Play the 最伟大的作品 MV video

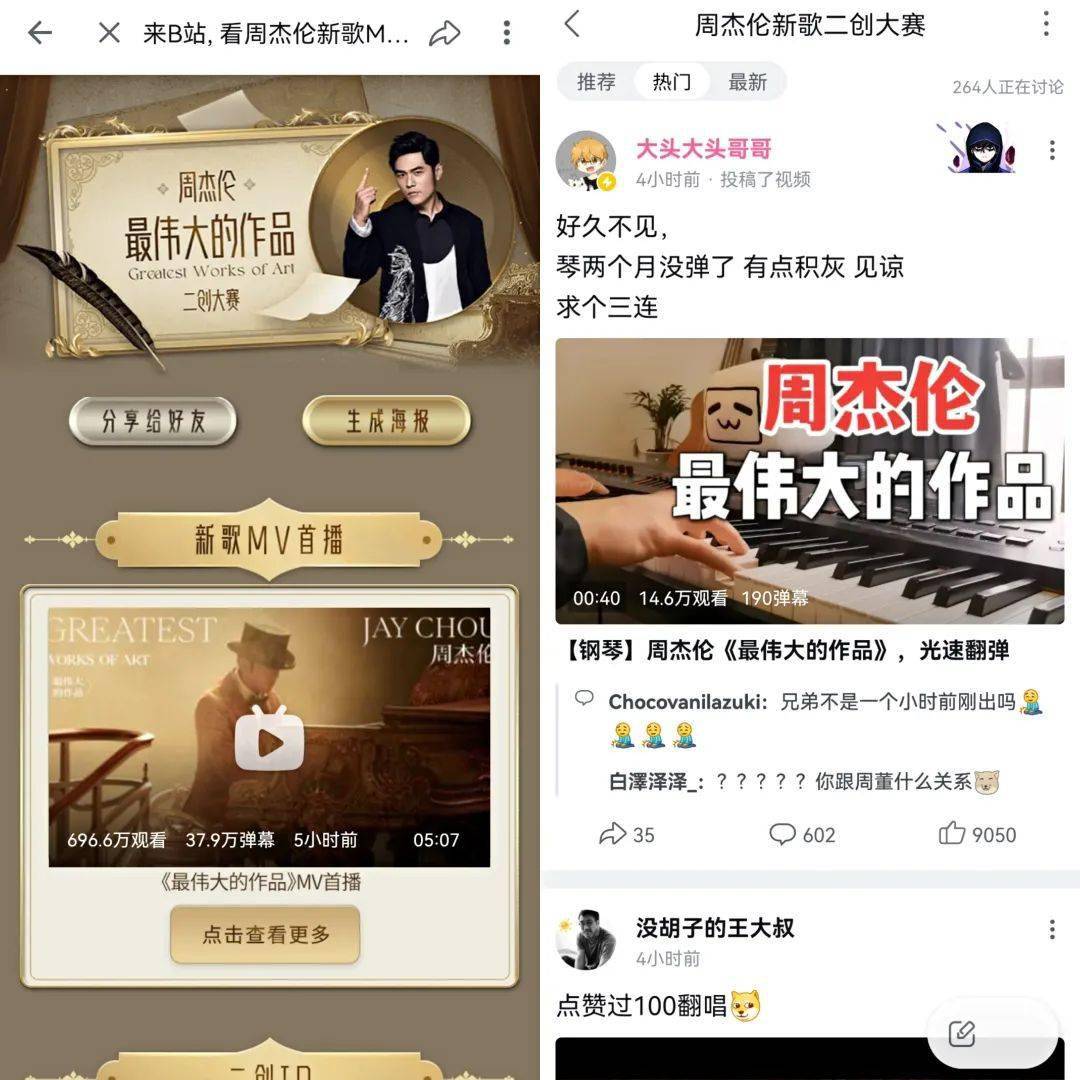[269, 738]
